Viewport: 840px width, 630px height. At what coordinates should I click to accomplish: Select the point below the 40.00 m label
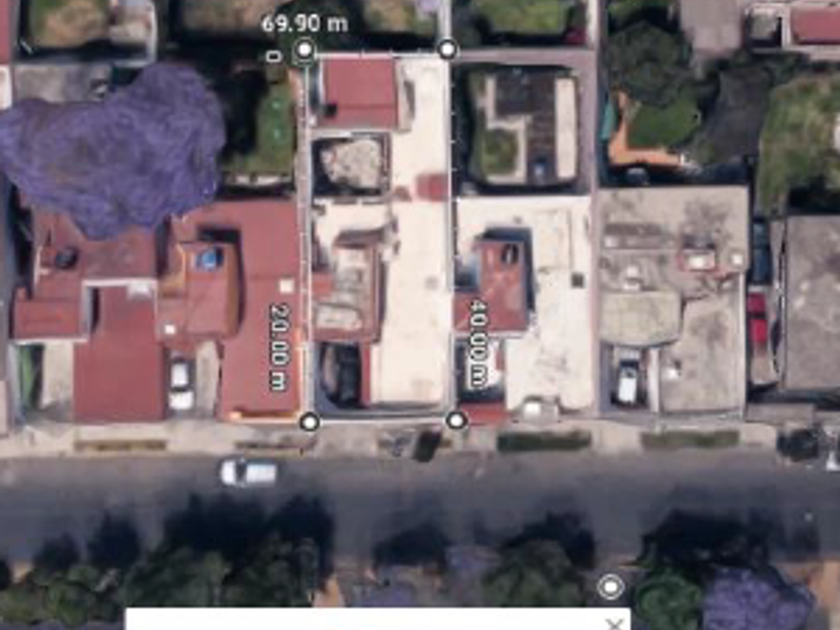point(455,421)
